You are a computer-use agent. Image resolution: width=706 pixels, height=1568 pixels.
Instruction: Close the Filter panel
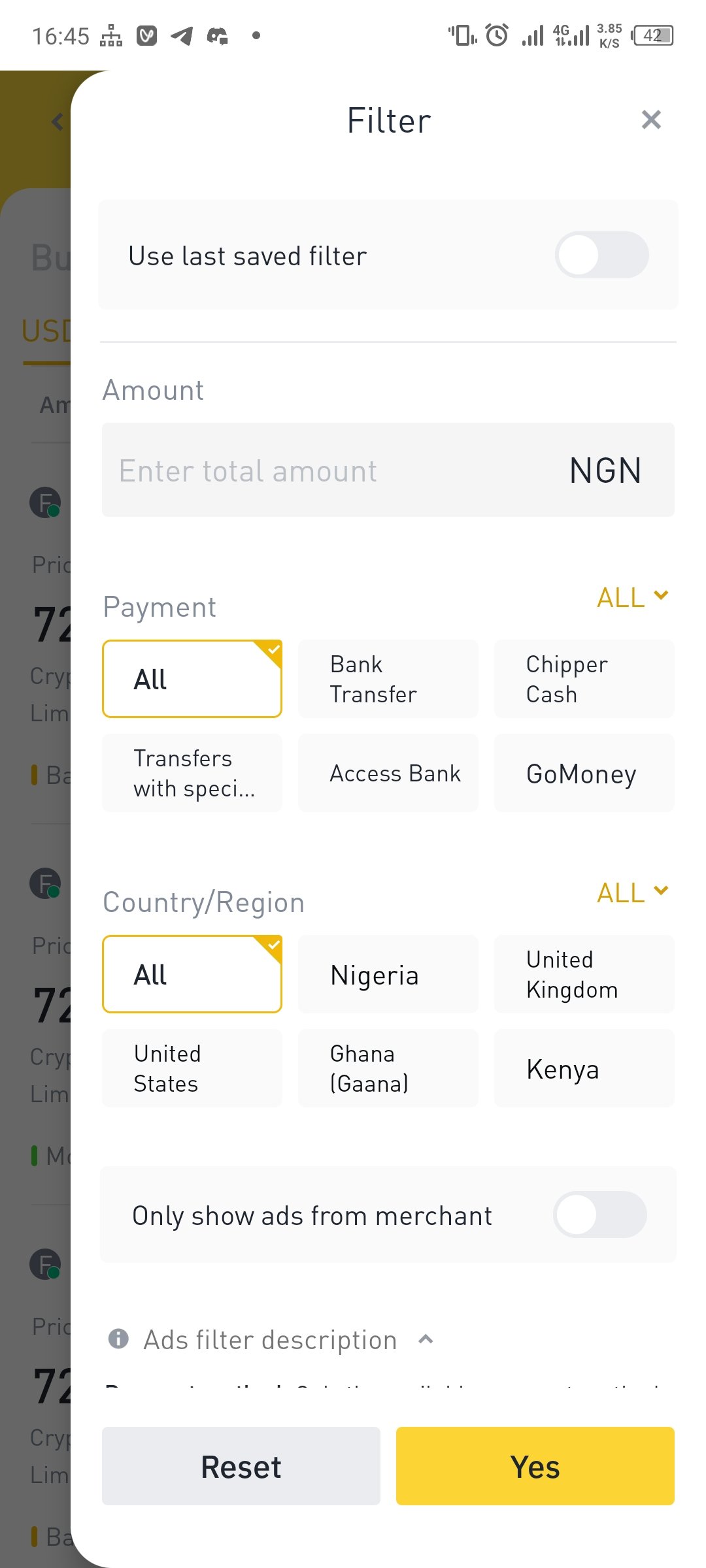651,120
